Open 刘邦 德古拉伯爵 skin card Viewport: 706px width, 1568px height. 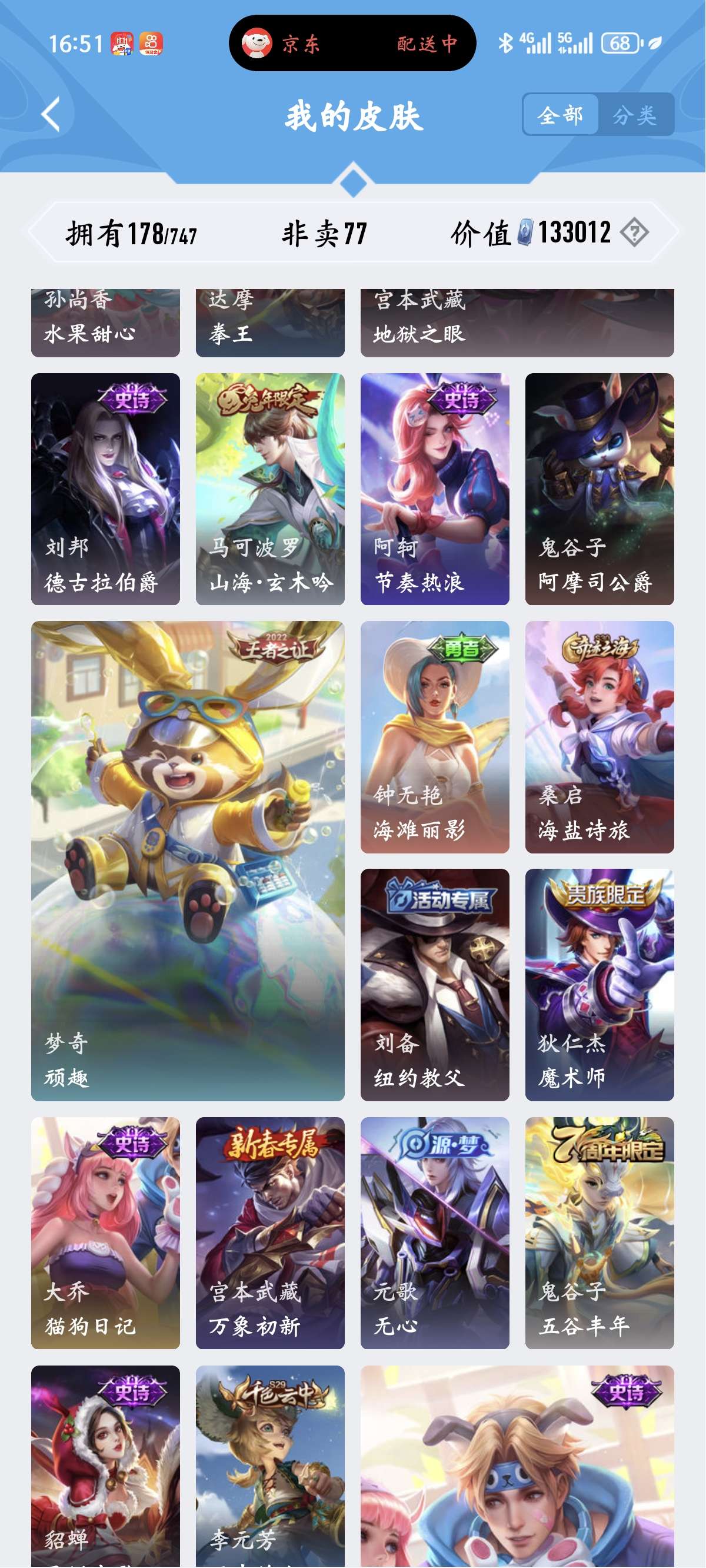(x=105, y=488)
